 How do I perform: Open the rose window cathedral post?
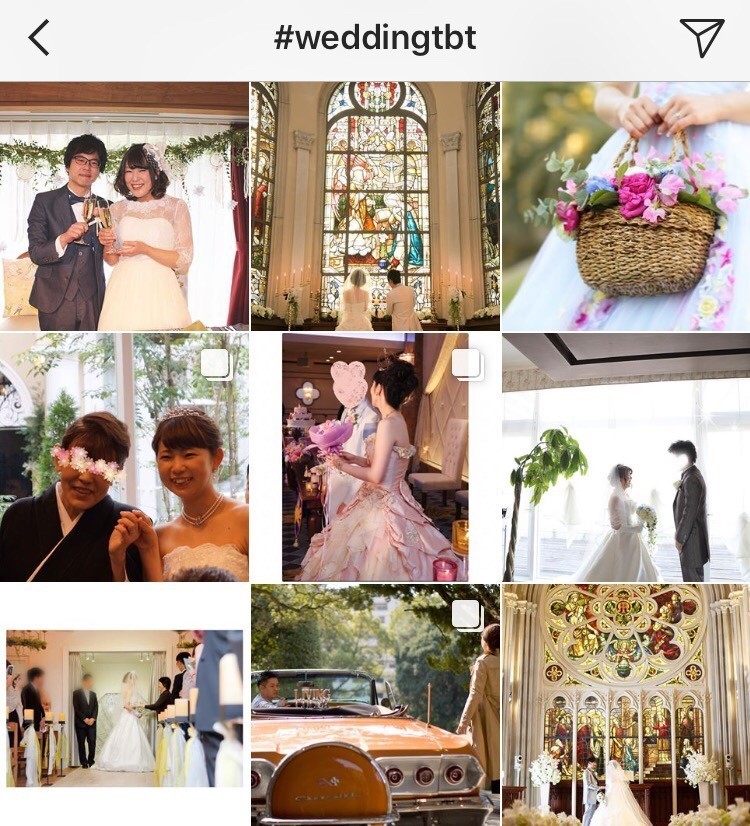pyautogui.click(x=626, y=708)
